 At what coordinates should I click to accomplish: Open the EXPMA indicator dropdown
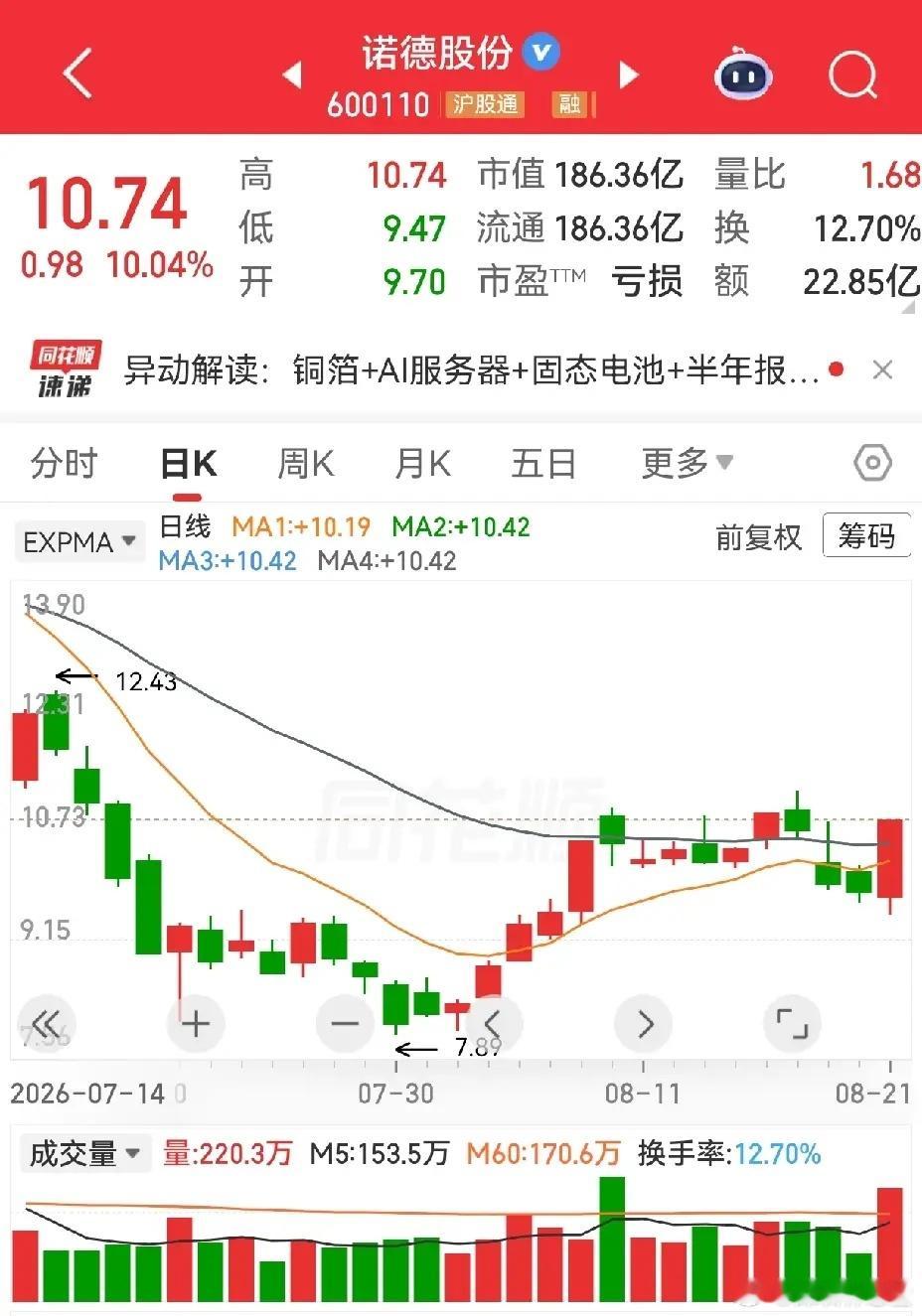(79, 542)
